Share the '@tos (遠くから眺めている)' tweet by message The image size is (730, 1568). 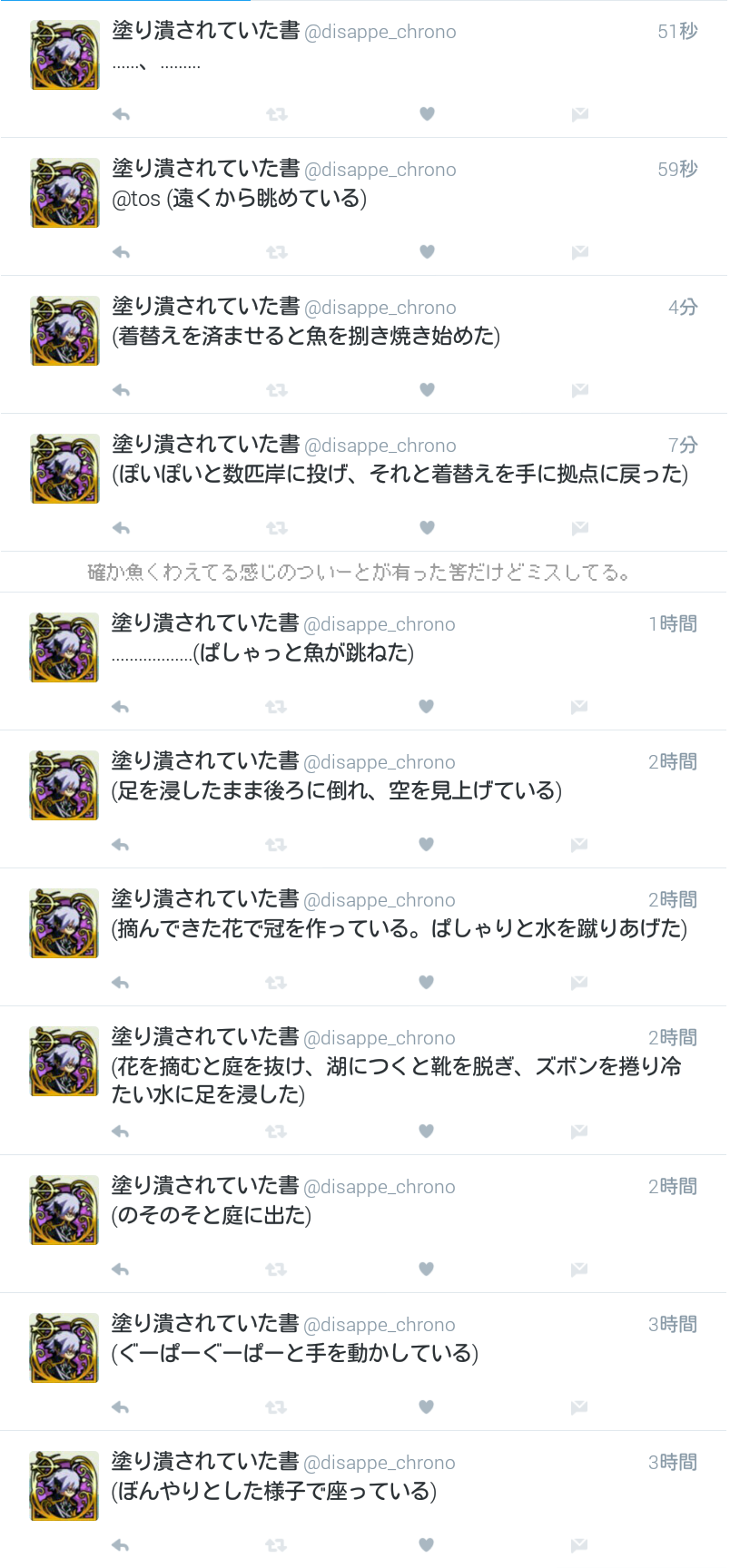click(580, 252)
